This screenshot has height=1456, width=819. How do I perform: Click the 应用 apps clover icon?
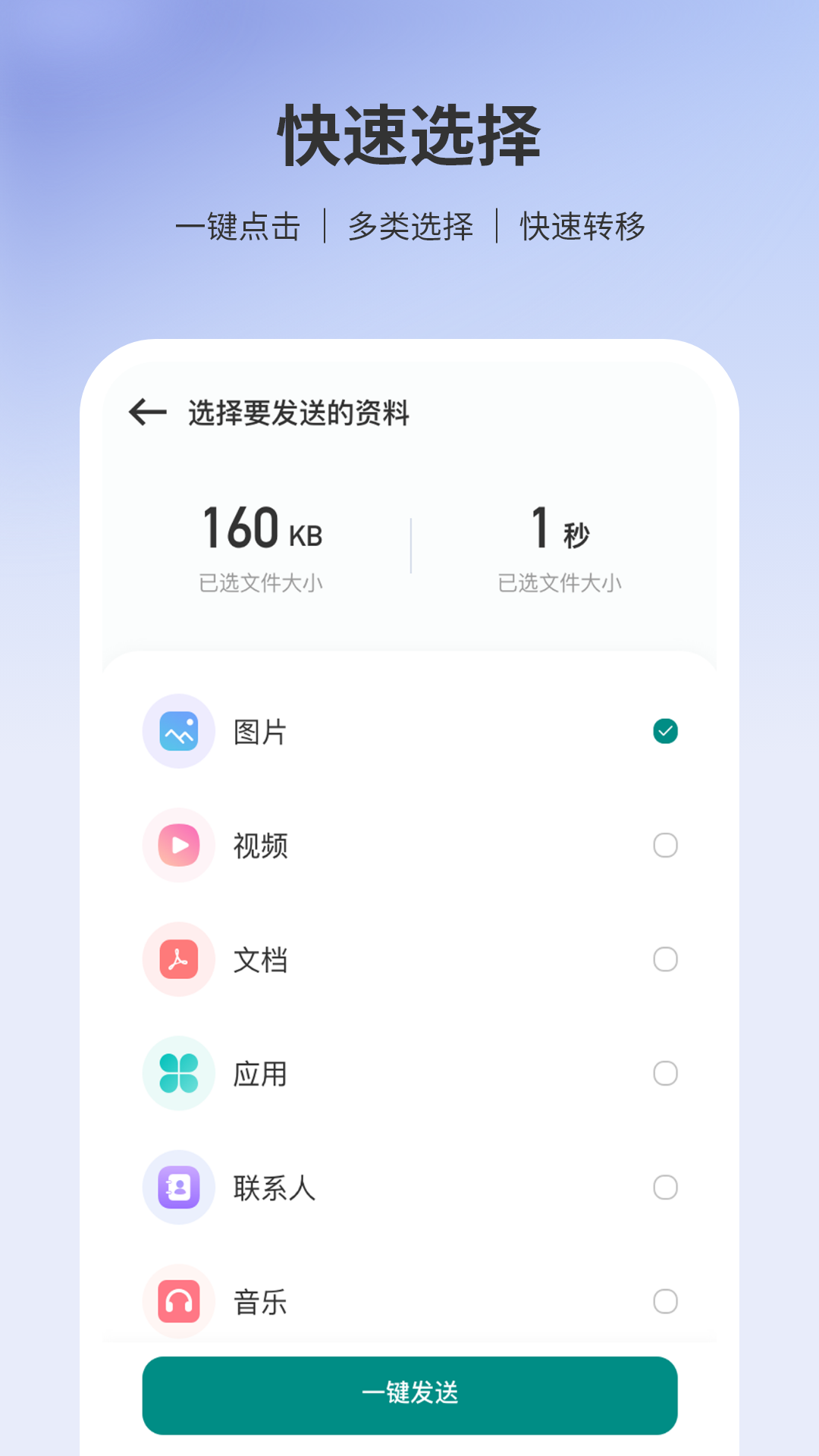(178, 1074)
